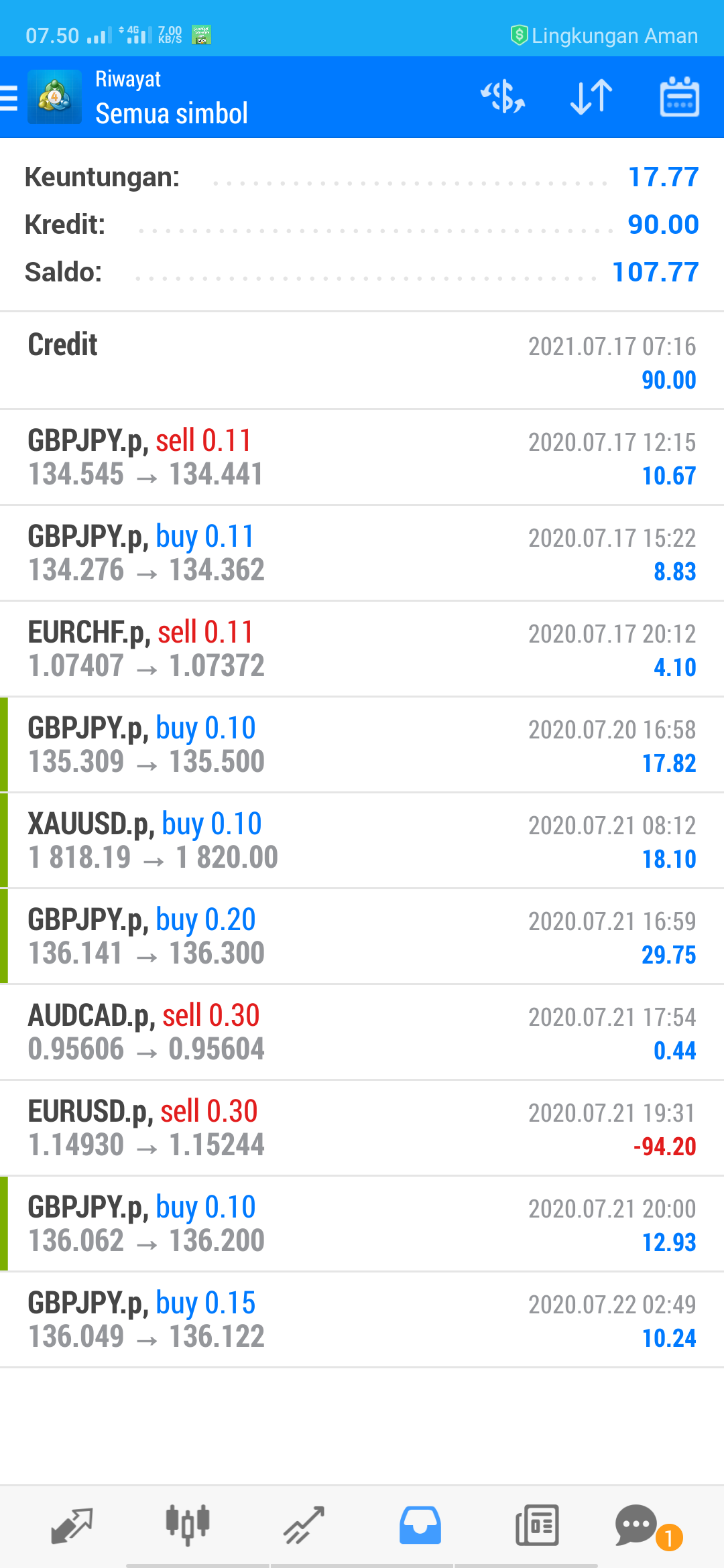Open the hamburger drawer menu

click(x=9, y=98)
